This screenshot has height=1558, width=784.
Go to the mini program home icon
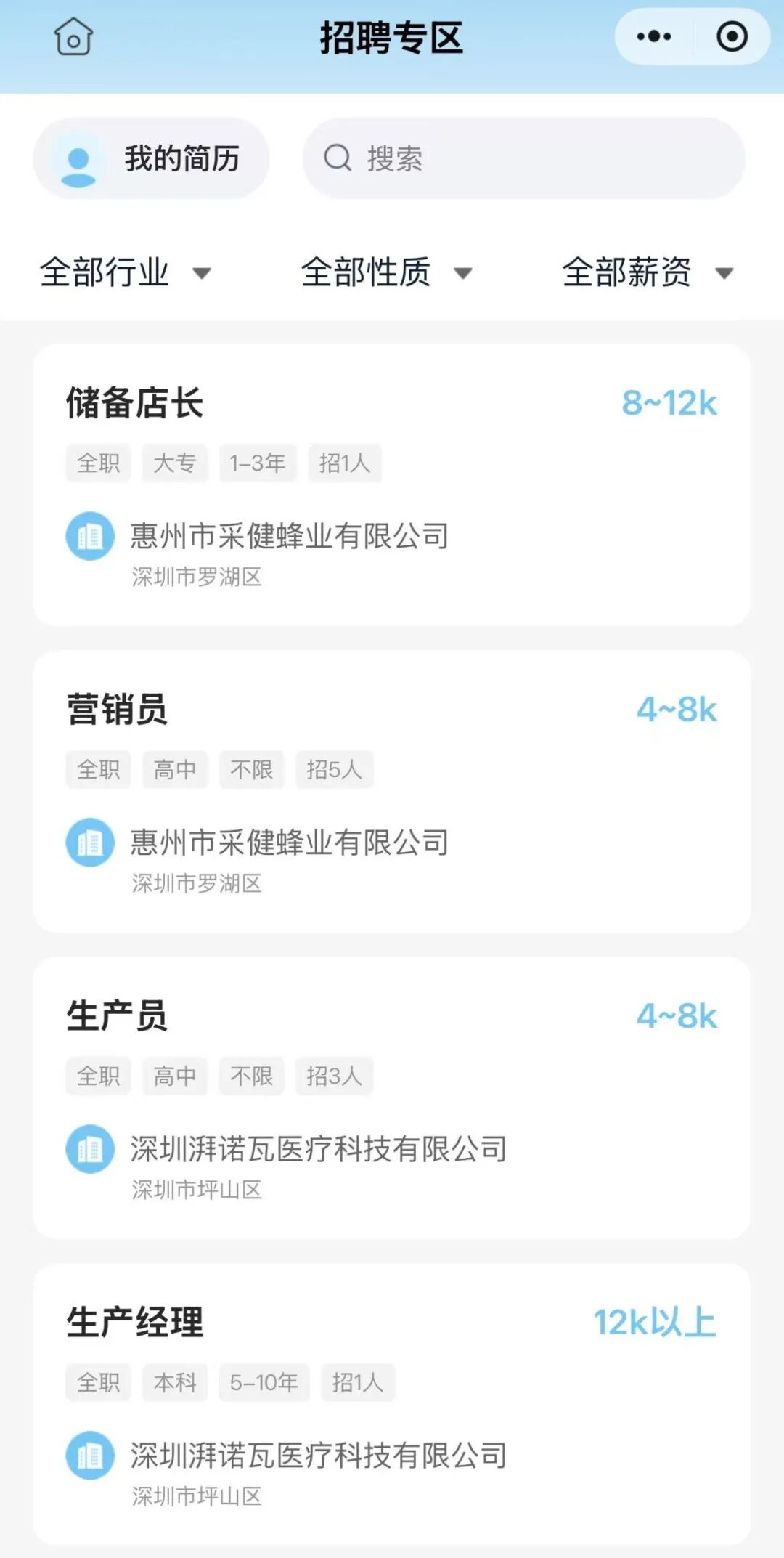[73, 37]
